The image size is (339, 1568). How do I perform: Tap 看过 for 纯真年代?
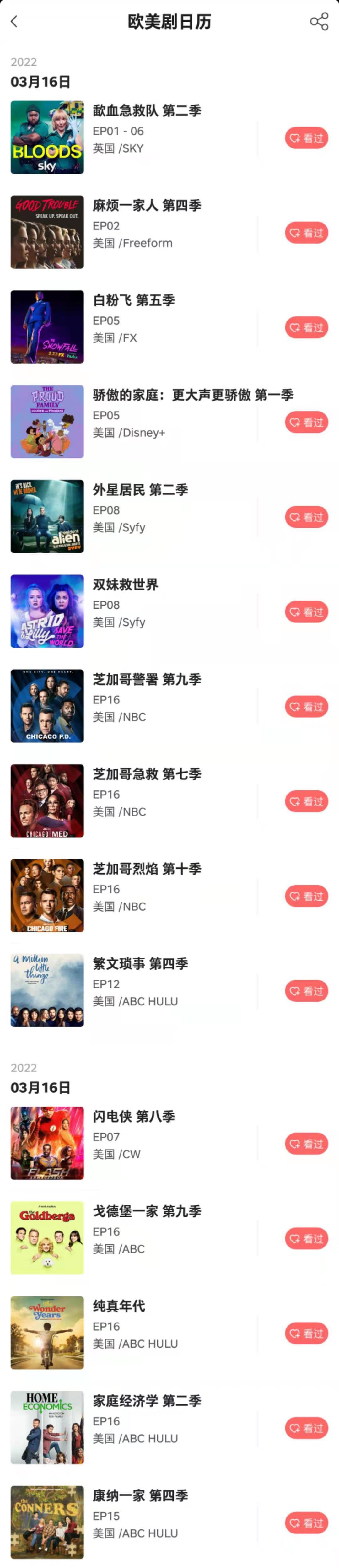coord(306,1333)
